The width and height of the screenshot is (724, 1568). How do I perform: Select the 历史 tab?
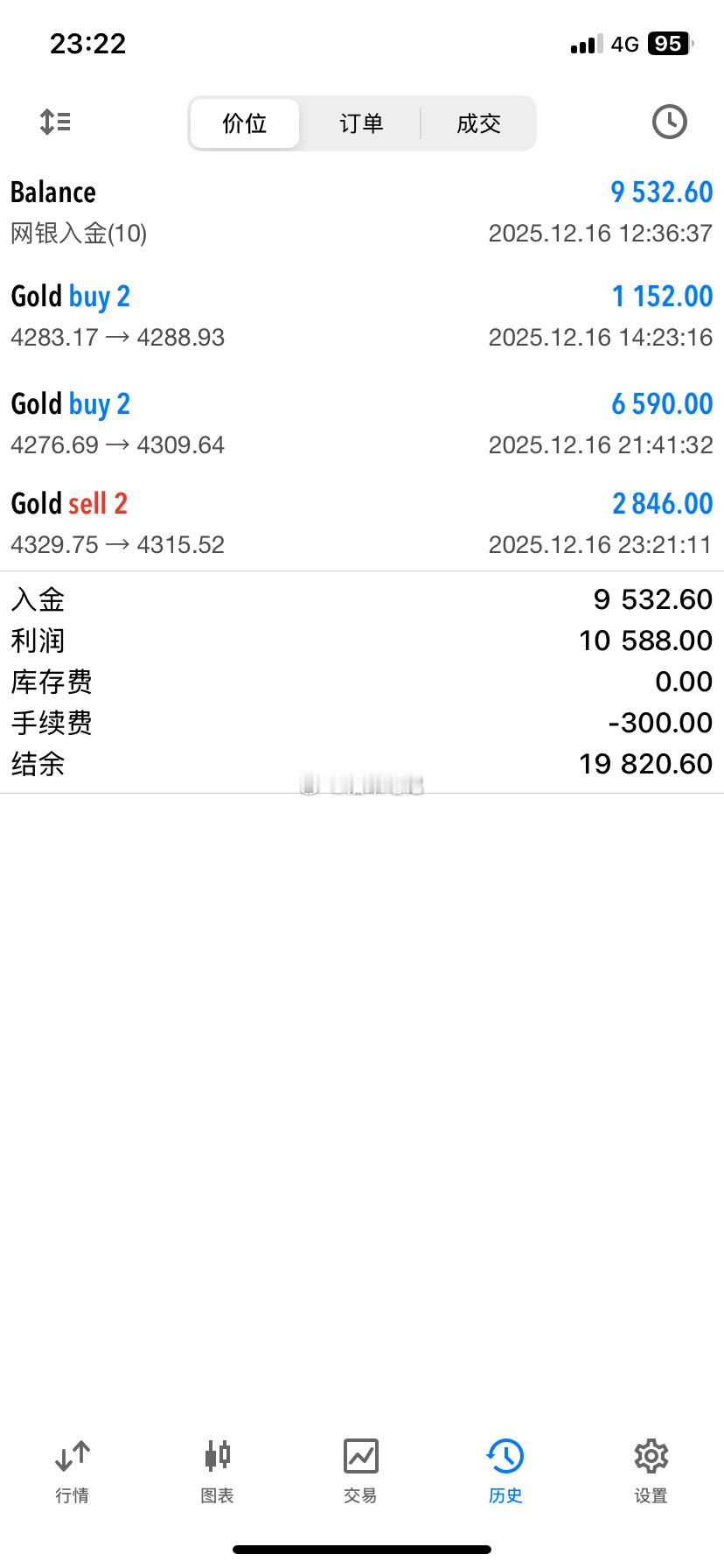505,1472
